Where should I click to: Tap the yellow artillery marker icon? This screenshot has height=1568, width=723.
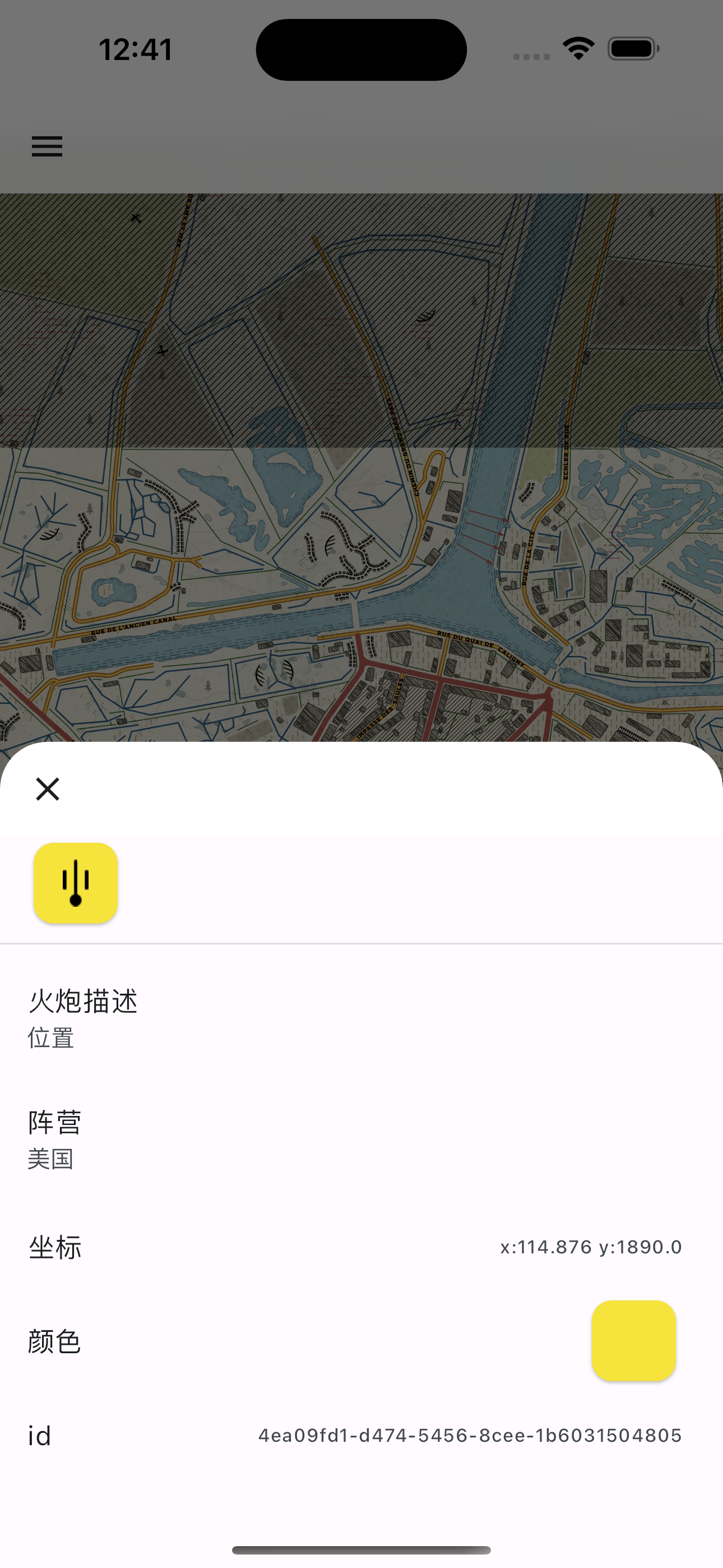pos(76,883)
